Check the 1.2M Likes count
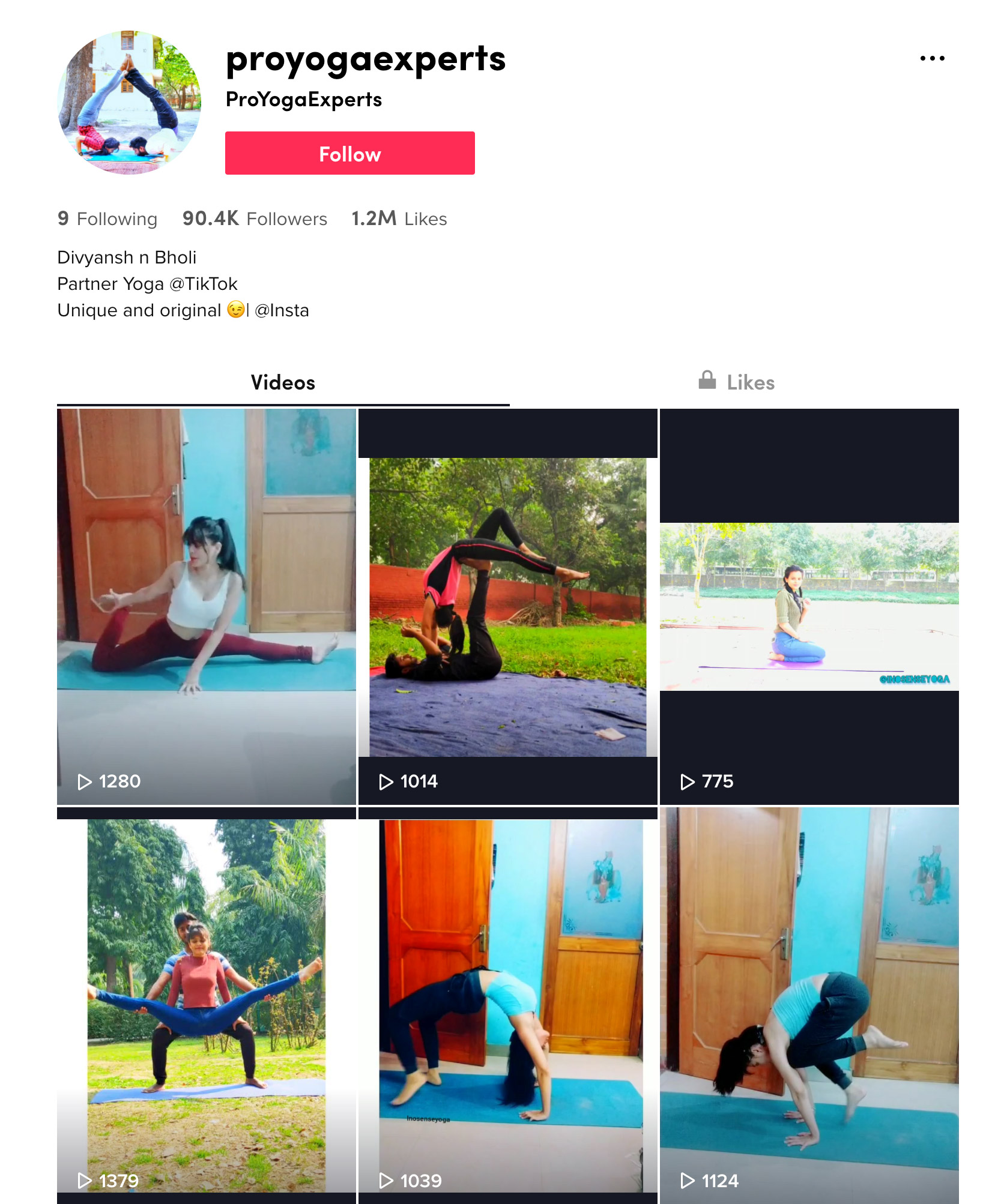This screenshot has height=1204, width=989. pos(399,218)
